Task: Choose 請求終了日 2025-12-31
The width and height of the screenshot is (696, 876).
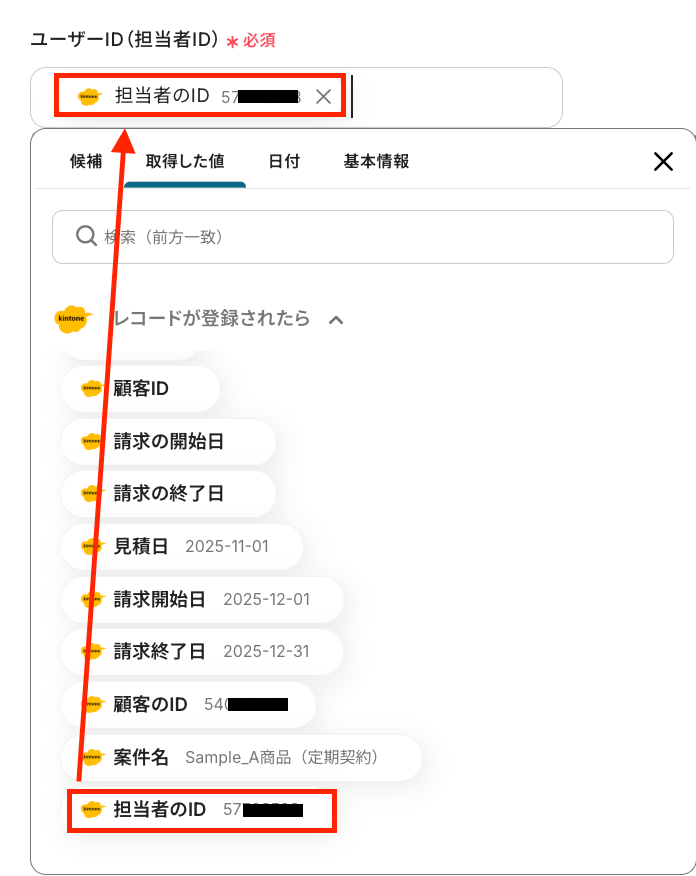Action: tap(202, 651)
